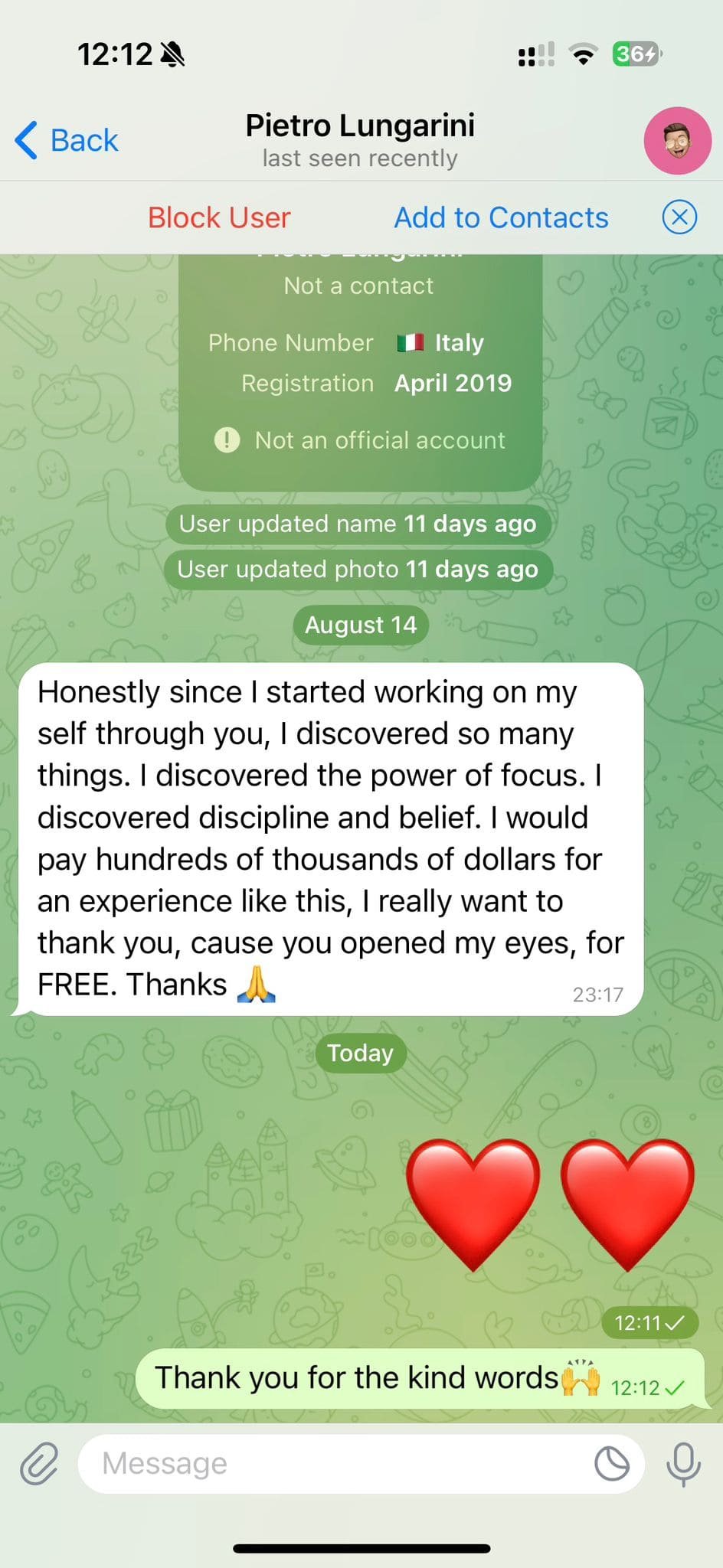Tap the microphone to record voice
723x1568 pixels.
[683, 1464]
